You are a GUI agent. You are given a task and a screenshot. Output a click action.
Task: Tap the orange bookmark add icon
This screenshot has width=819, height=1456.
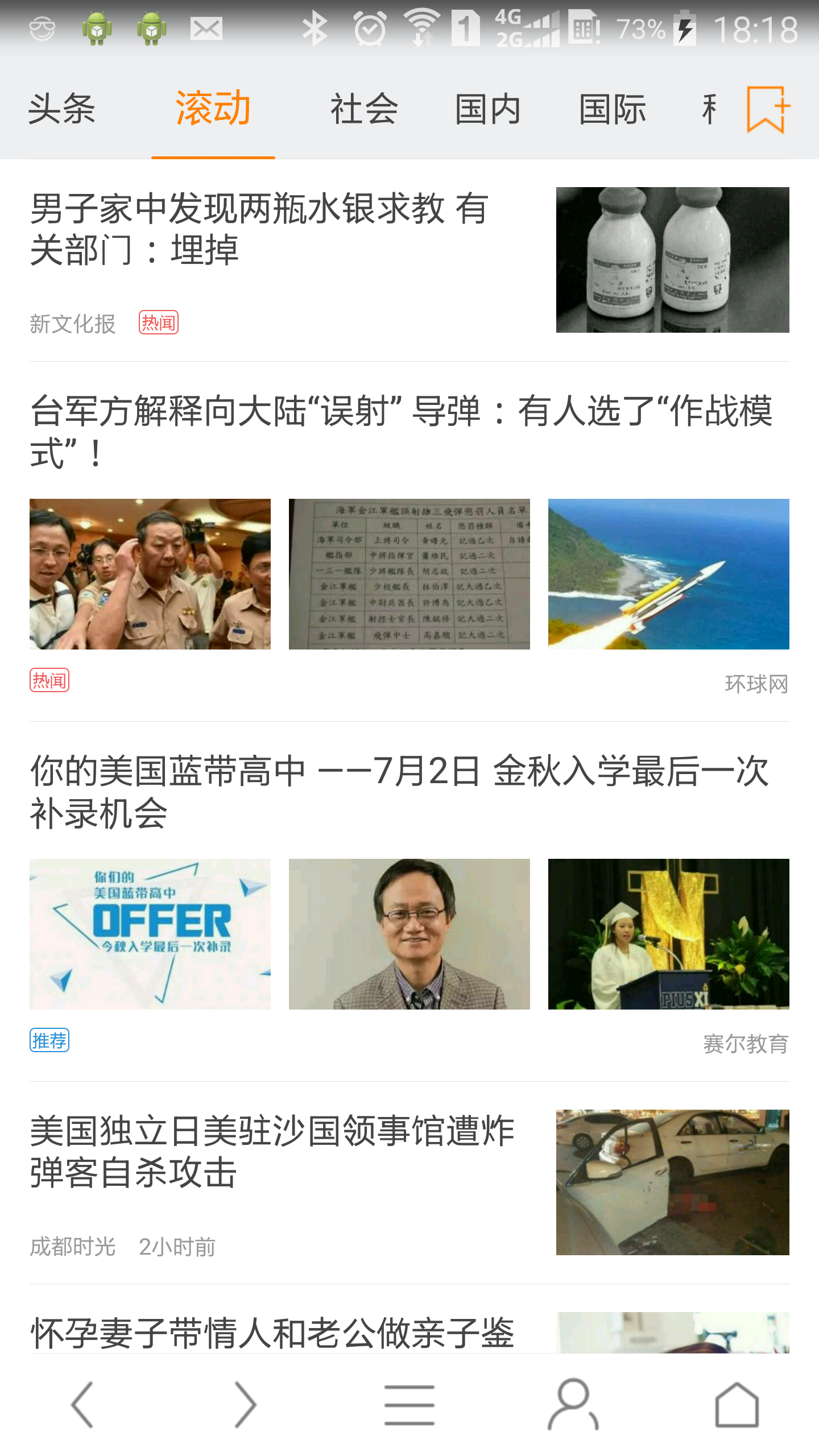coord(768,109)
